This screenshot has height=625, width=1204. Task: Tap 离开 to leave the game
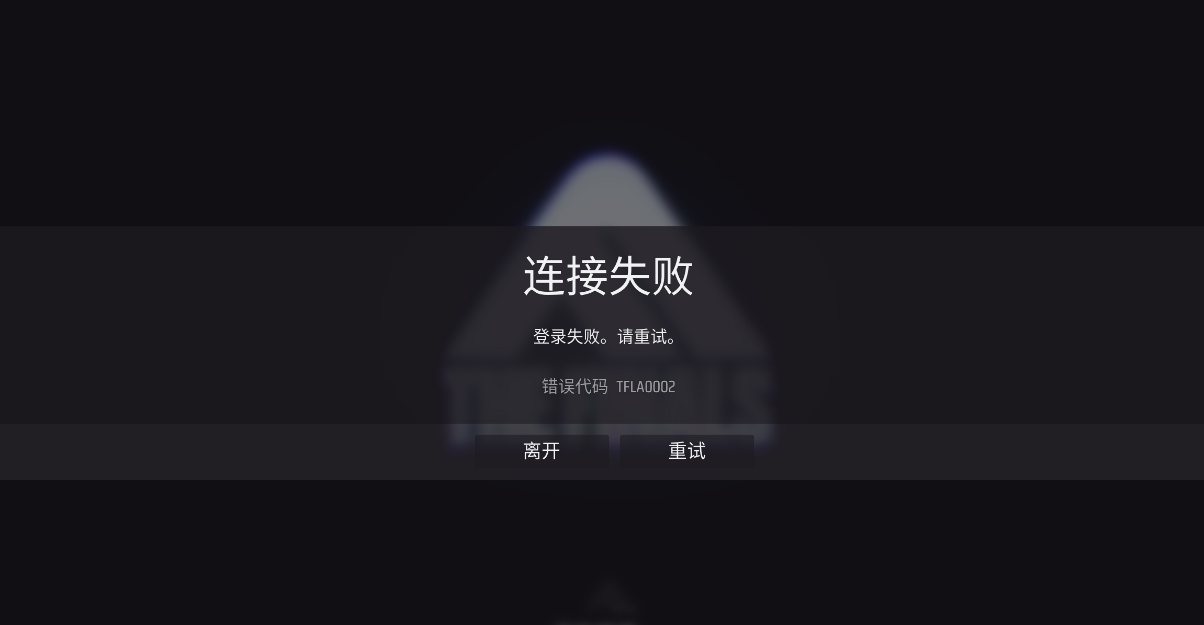click(x=541, y=451)
